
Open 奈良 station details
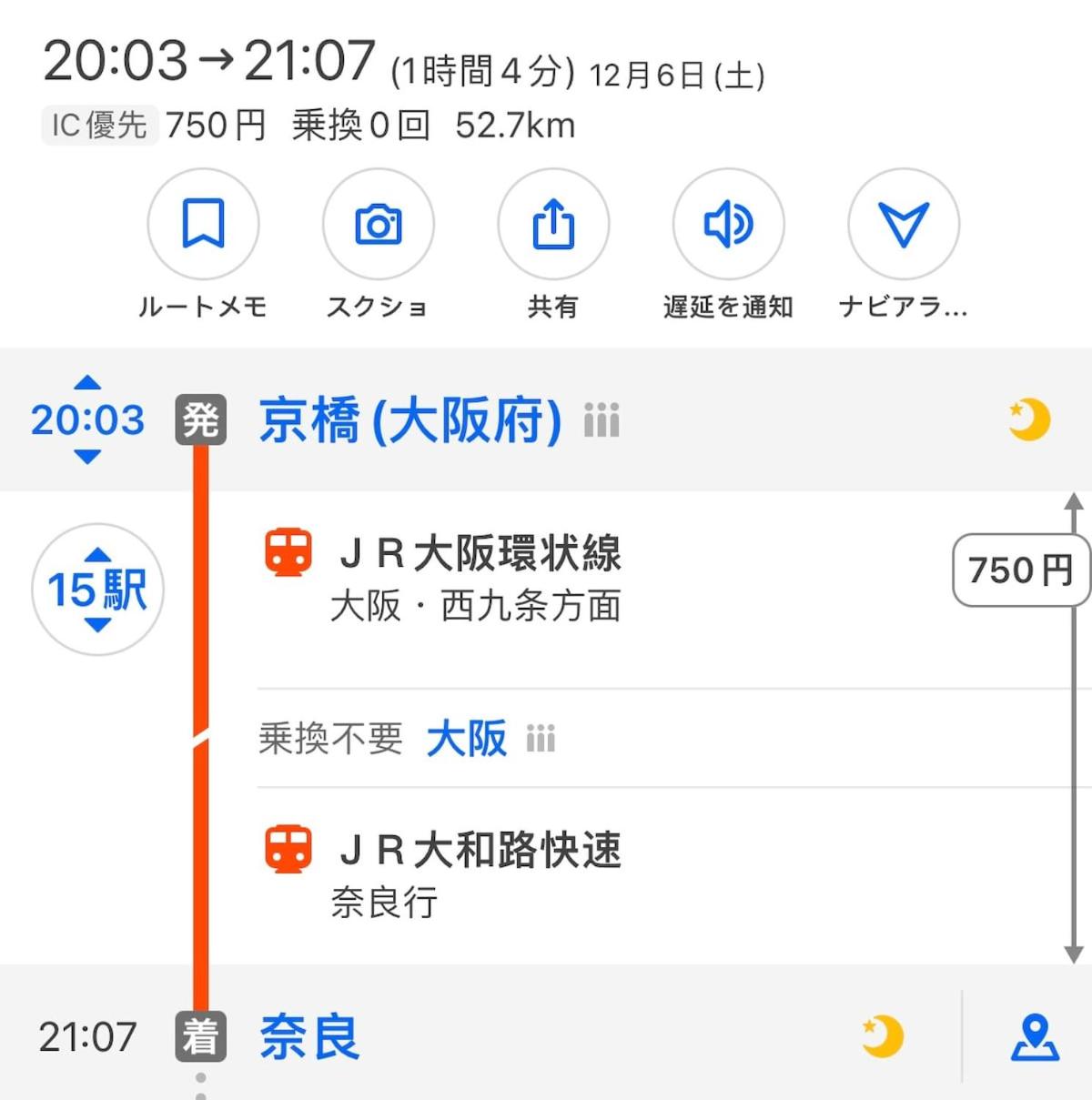[309, 1037]
